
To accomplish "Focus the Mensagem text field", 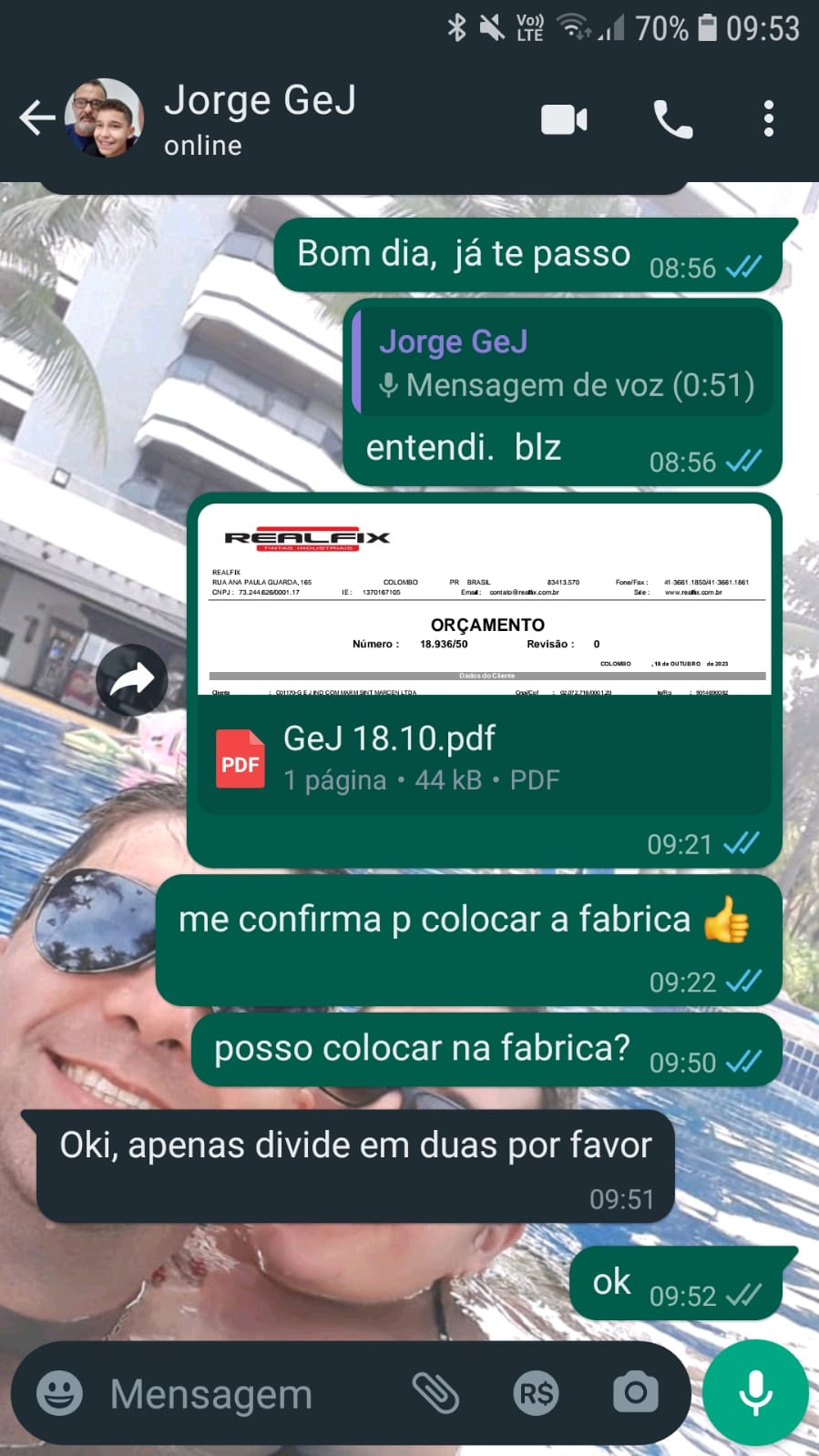I will (246, 1394).
